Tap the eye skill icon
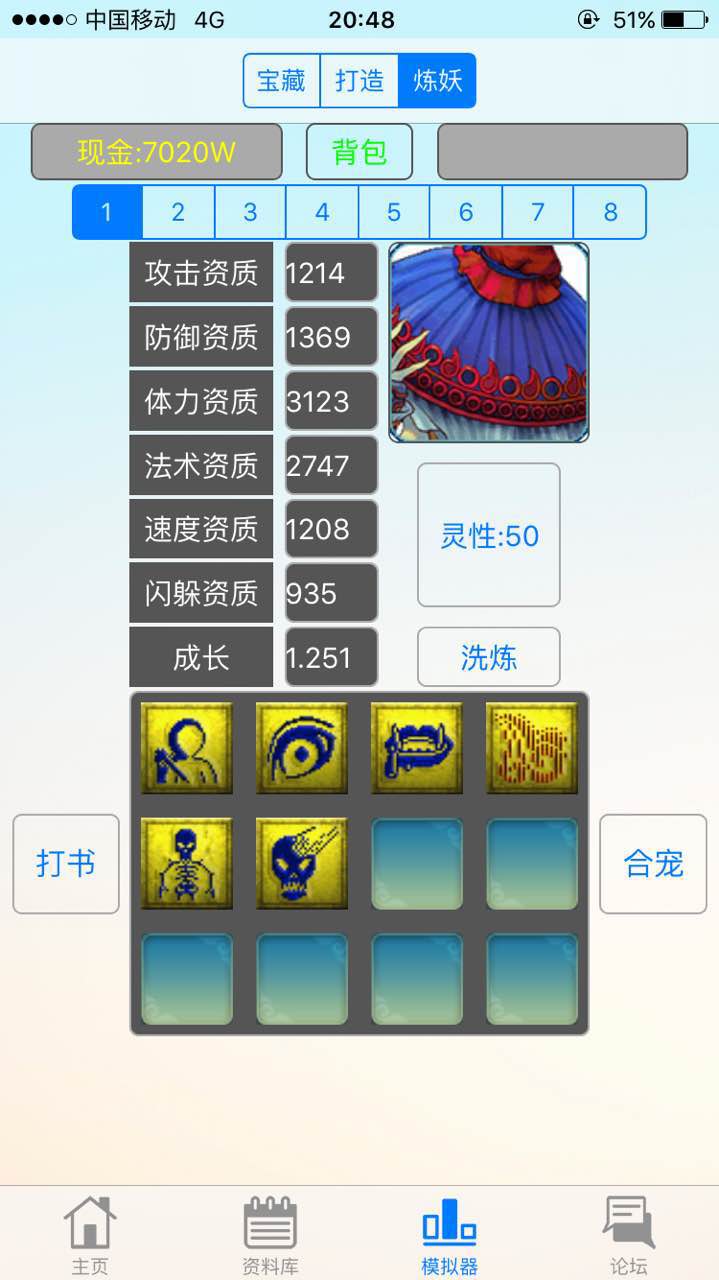This screenshot has width=719, height=1280. point(302,748)
